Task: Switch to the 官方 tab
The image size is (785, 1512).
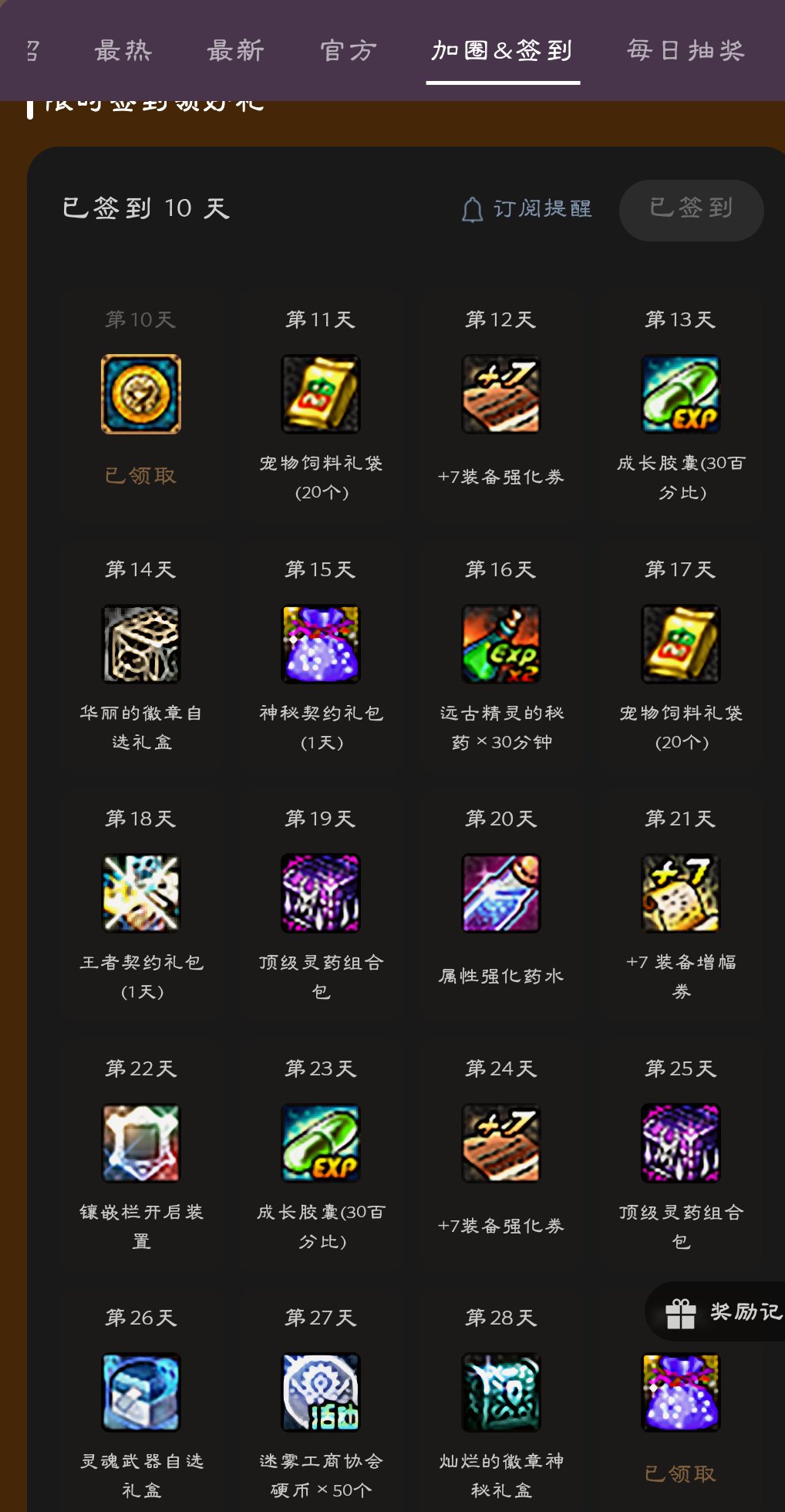Action: click(x=346, y=49)
